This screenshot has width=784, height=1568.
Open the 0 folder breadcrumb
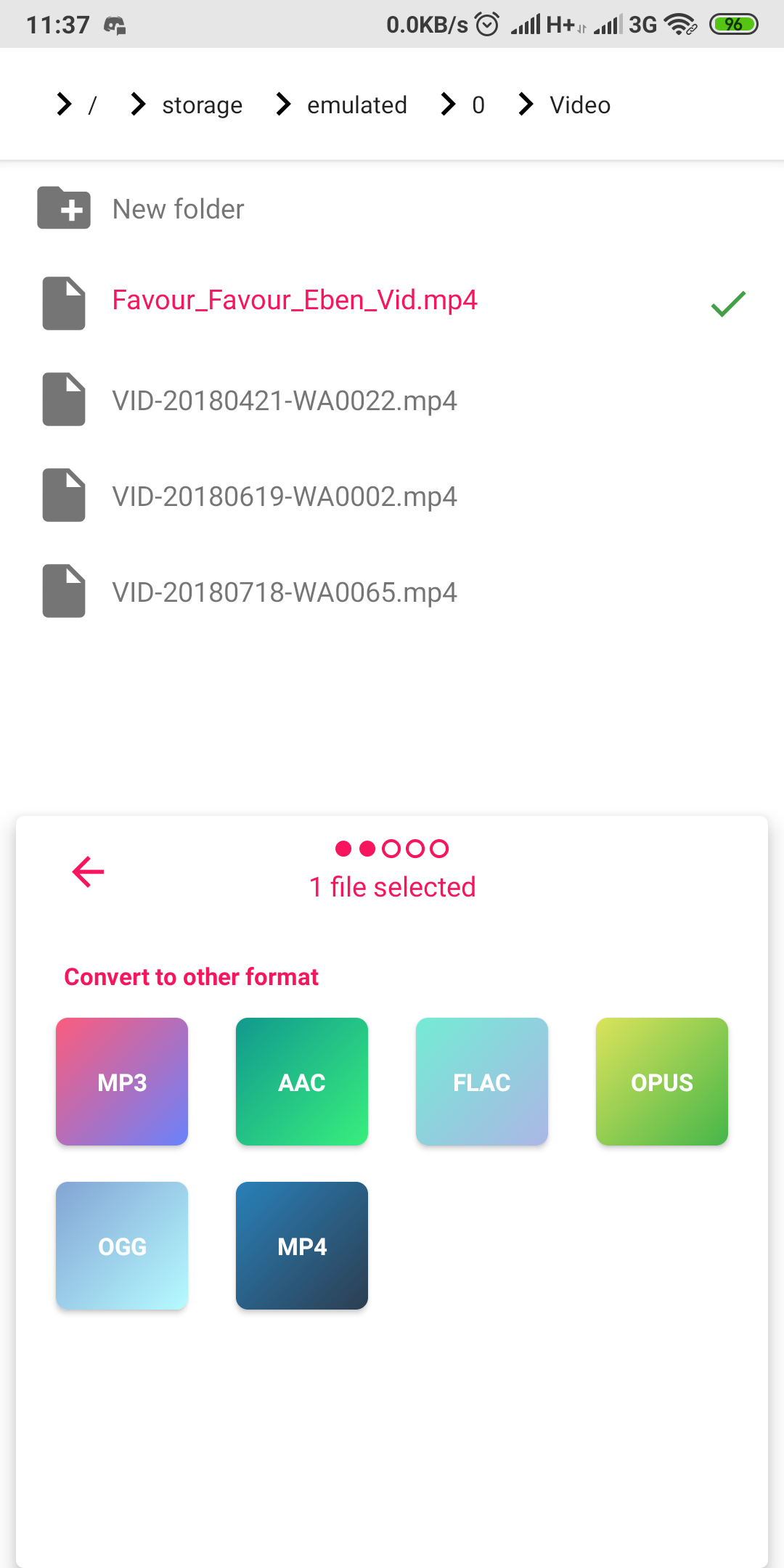click(478, 105)
